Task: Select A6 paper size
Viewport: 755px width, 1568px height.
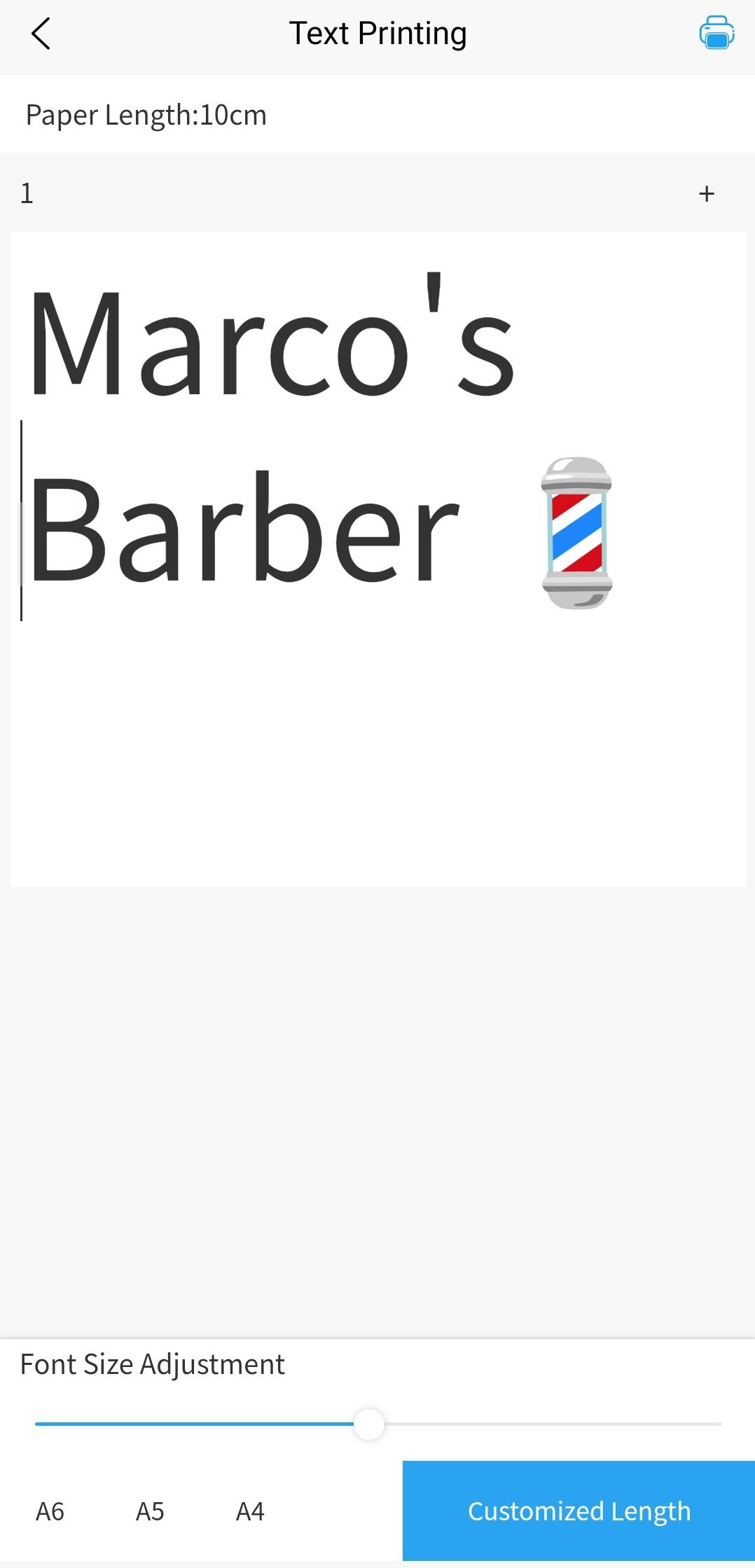Action: pyautogui.click(x=50, y=1511)
